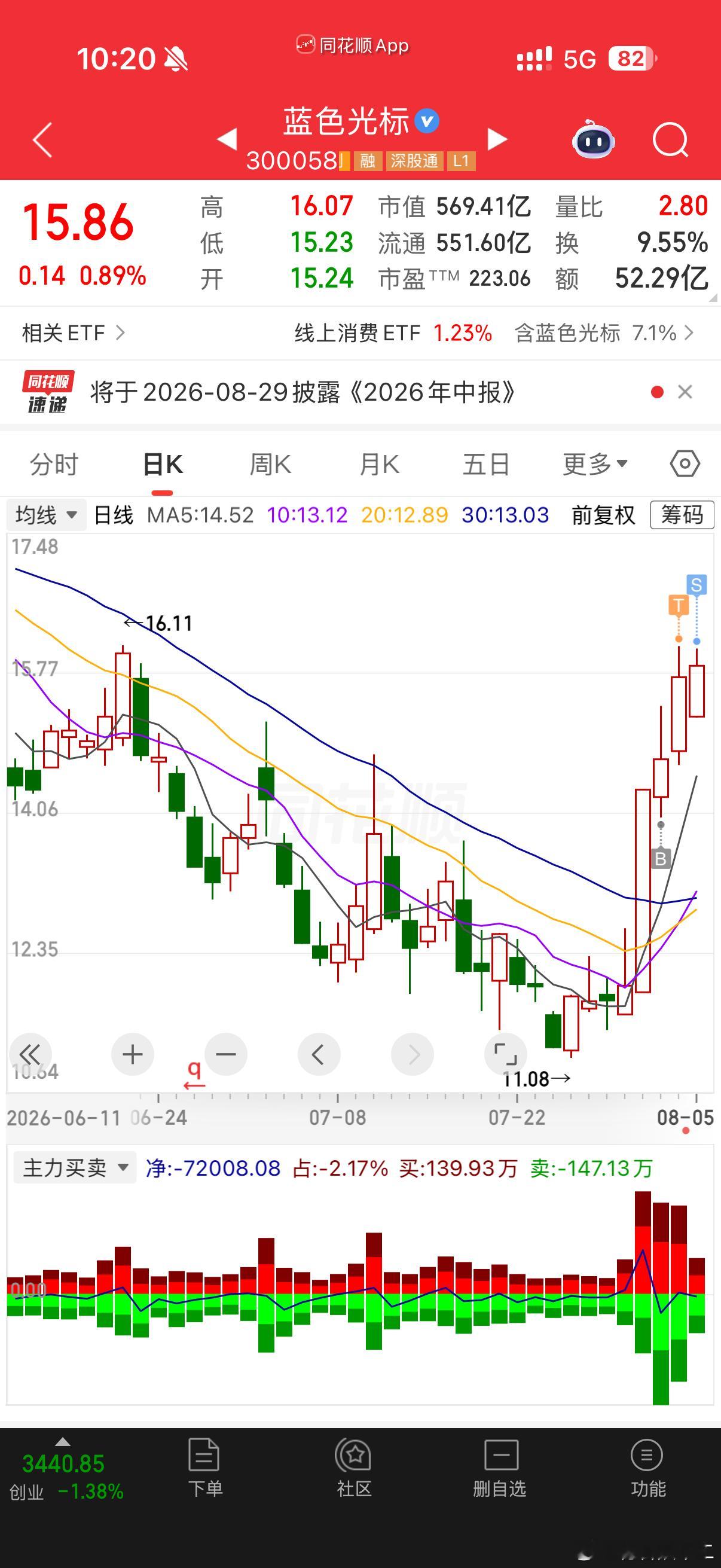Zoom out the K-line chart

pos(226,1054)
